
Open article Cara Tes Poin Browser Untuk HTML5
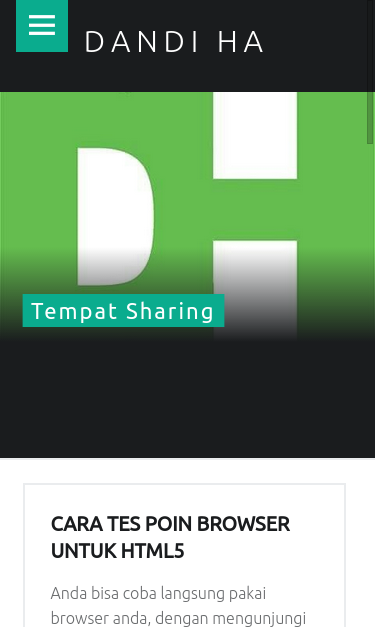pos(170,537)
